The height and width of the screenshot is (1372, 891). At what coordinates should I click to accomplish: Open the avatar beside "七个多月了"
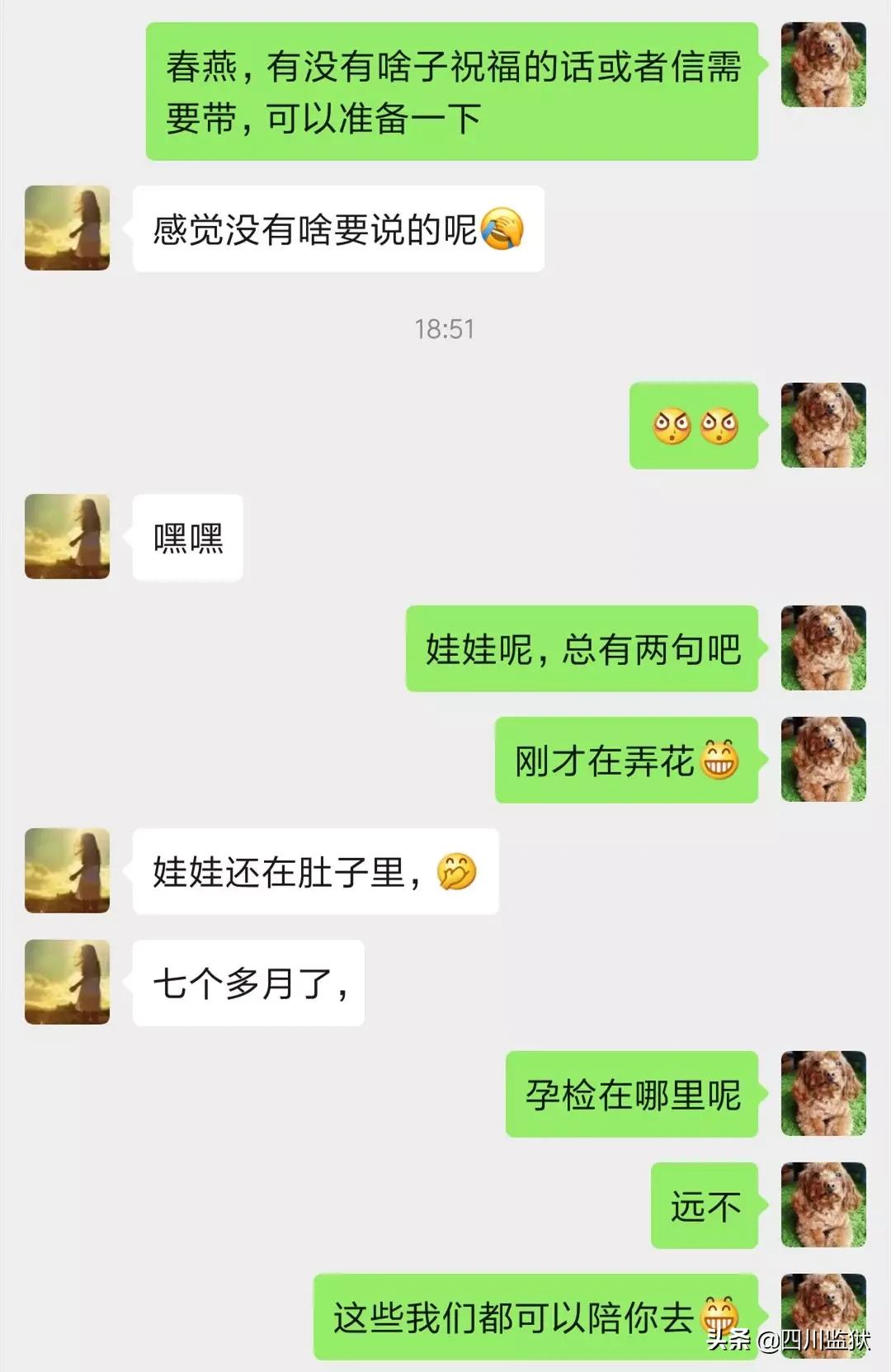coord(67,982)
